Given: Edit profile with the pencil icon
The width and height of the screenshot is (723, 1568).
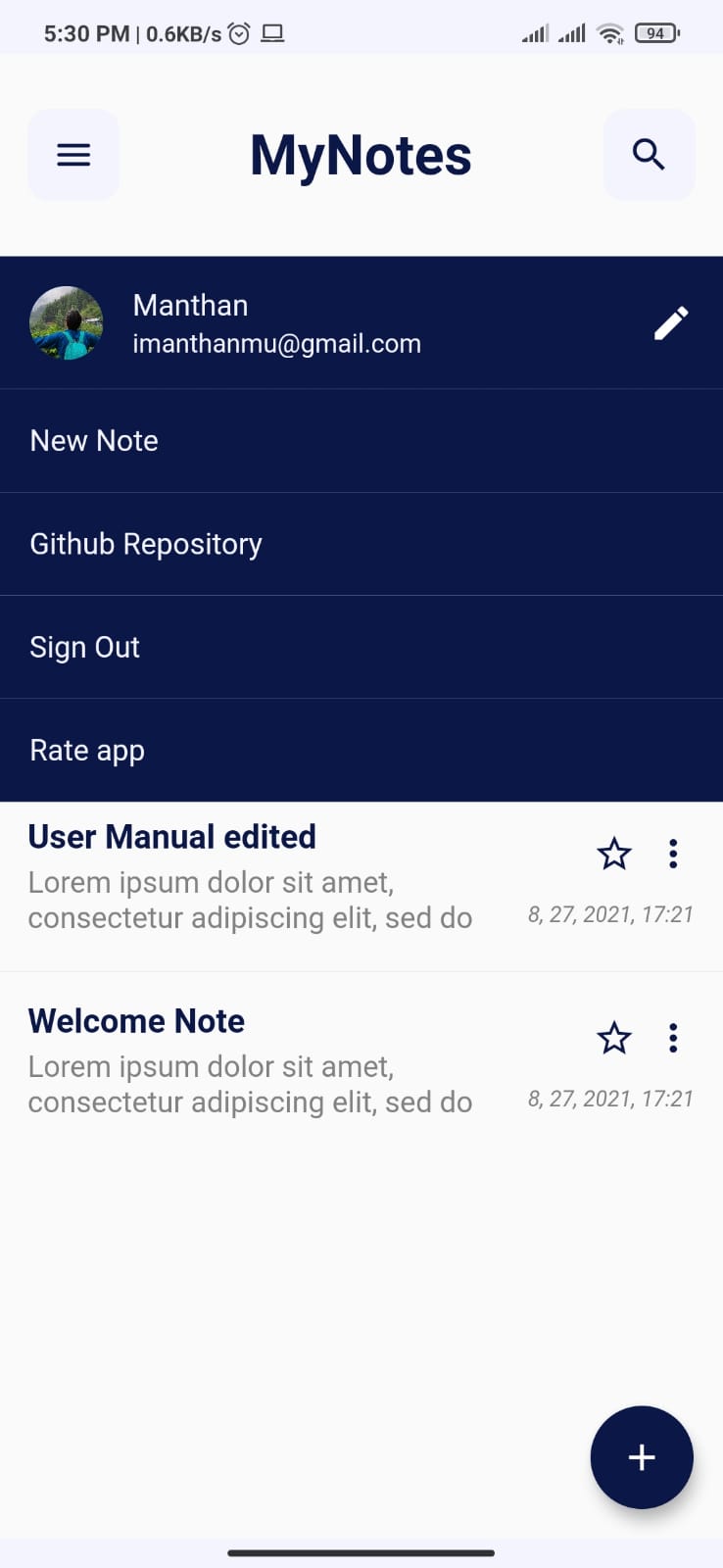Looking at the screenshot, I should click(671, 323).
